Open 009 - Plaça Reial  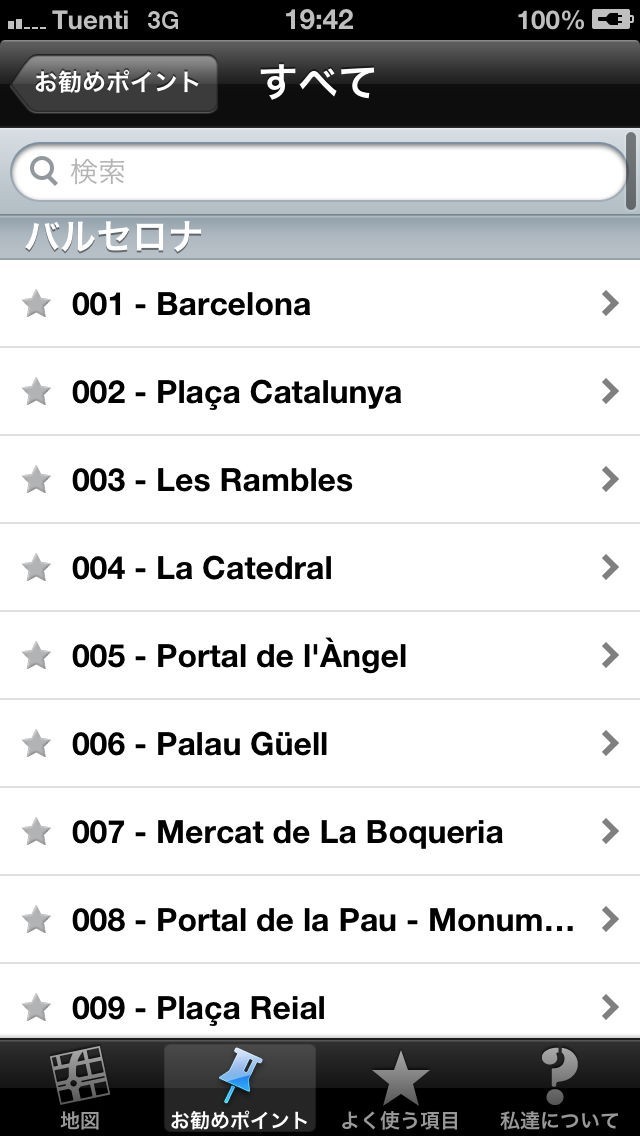(320, 1006)
